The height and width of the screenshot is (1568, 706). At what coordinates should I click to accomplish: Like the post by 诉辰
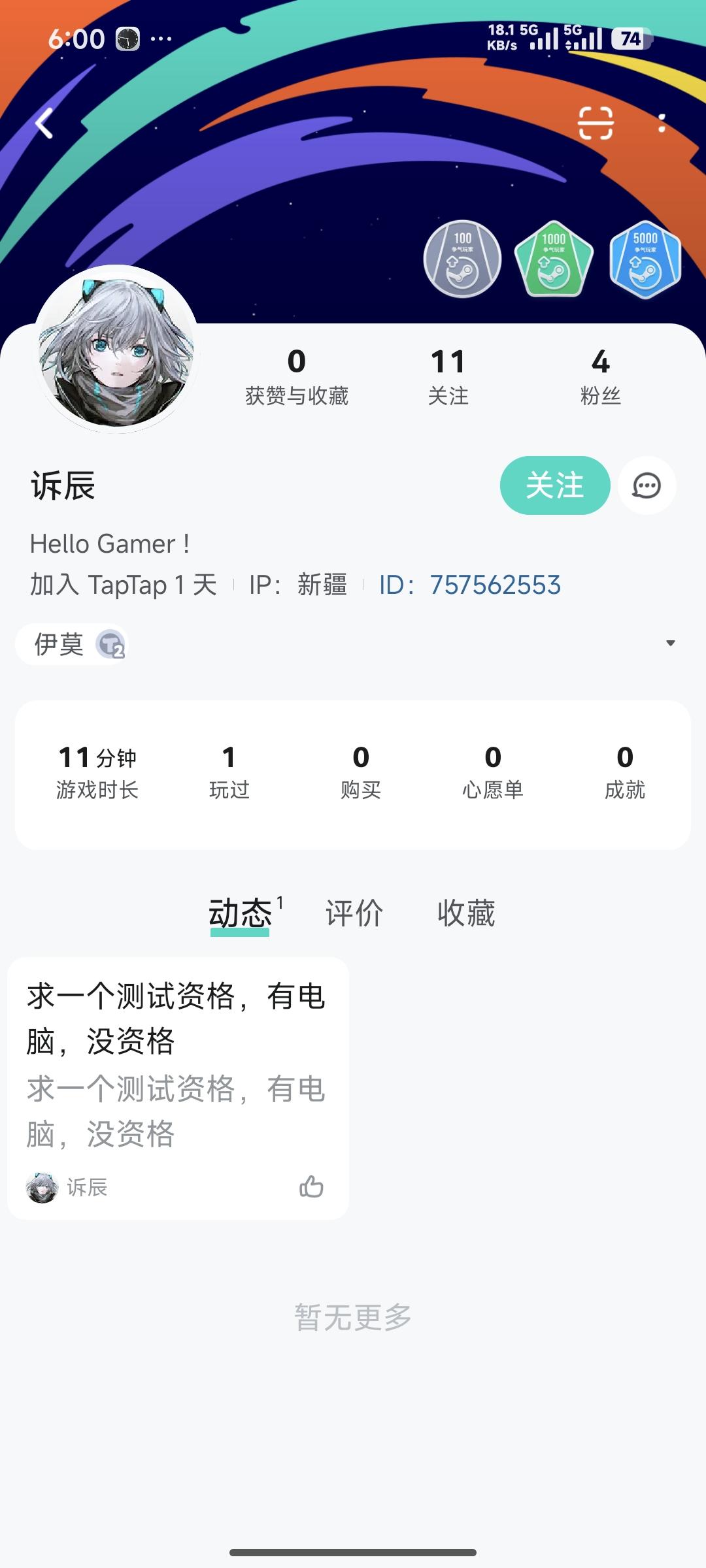coord(311,1186)
